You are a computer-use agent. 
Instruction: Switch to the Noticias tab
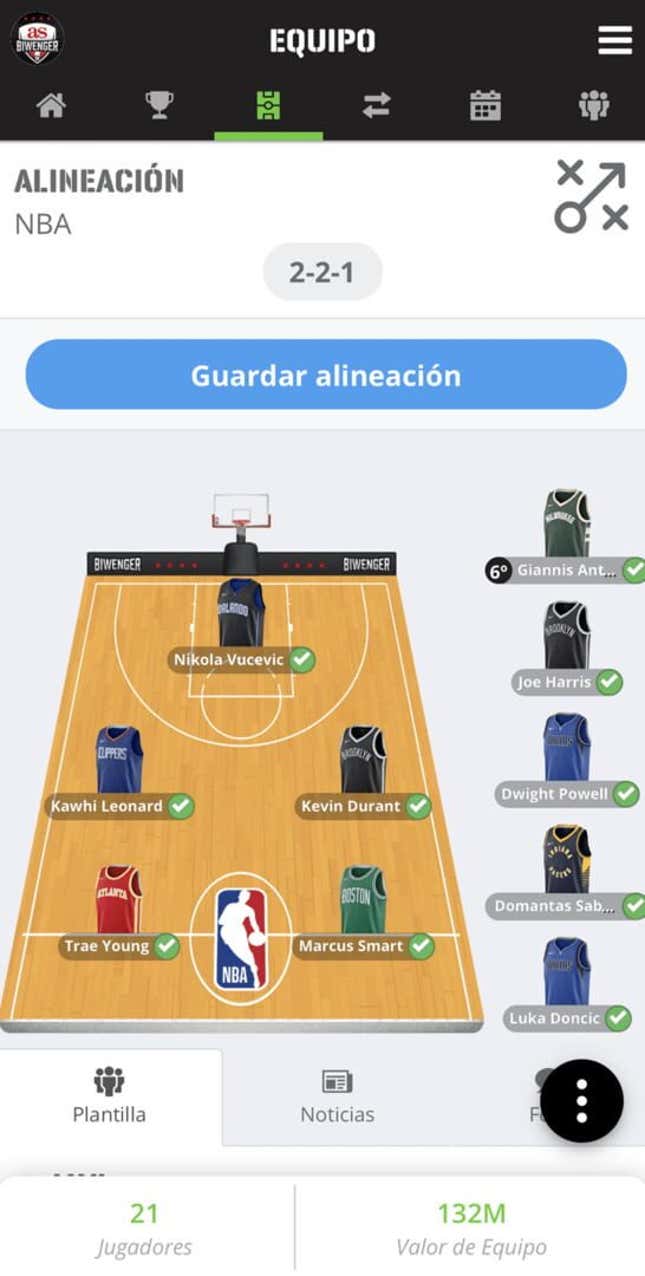(x=337, y=1096)
